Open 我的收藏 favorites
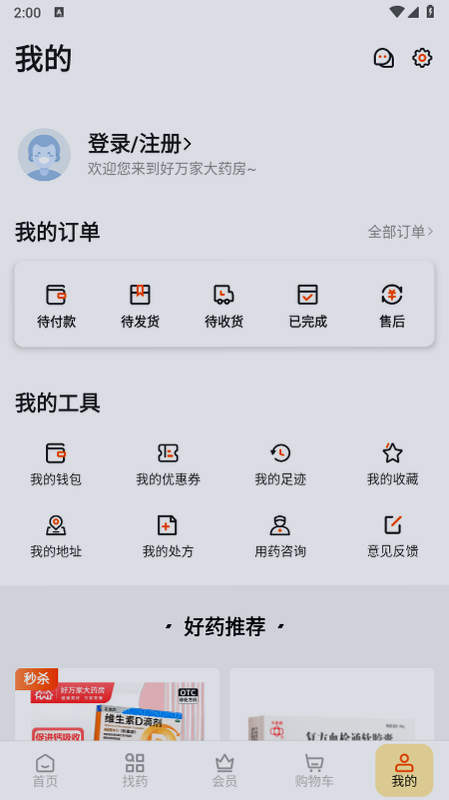Viewport: 449px width, 800px height. pyautogui.click(x=392, y=464)
